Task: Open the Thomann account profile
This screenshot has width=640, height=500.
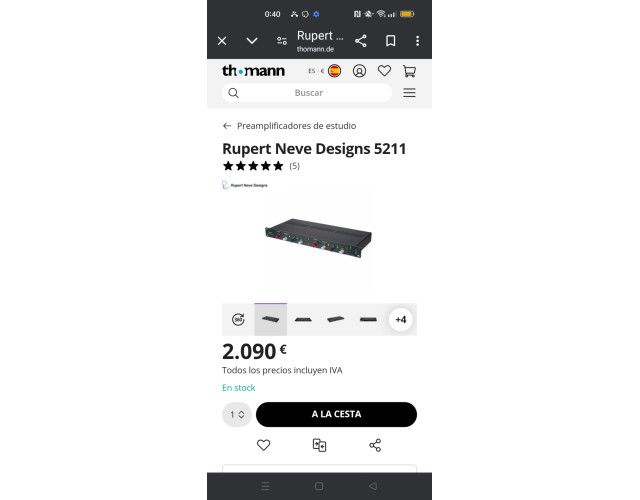Action: coord(359,71)
